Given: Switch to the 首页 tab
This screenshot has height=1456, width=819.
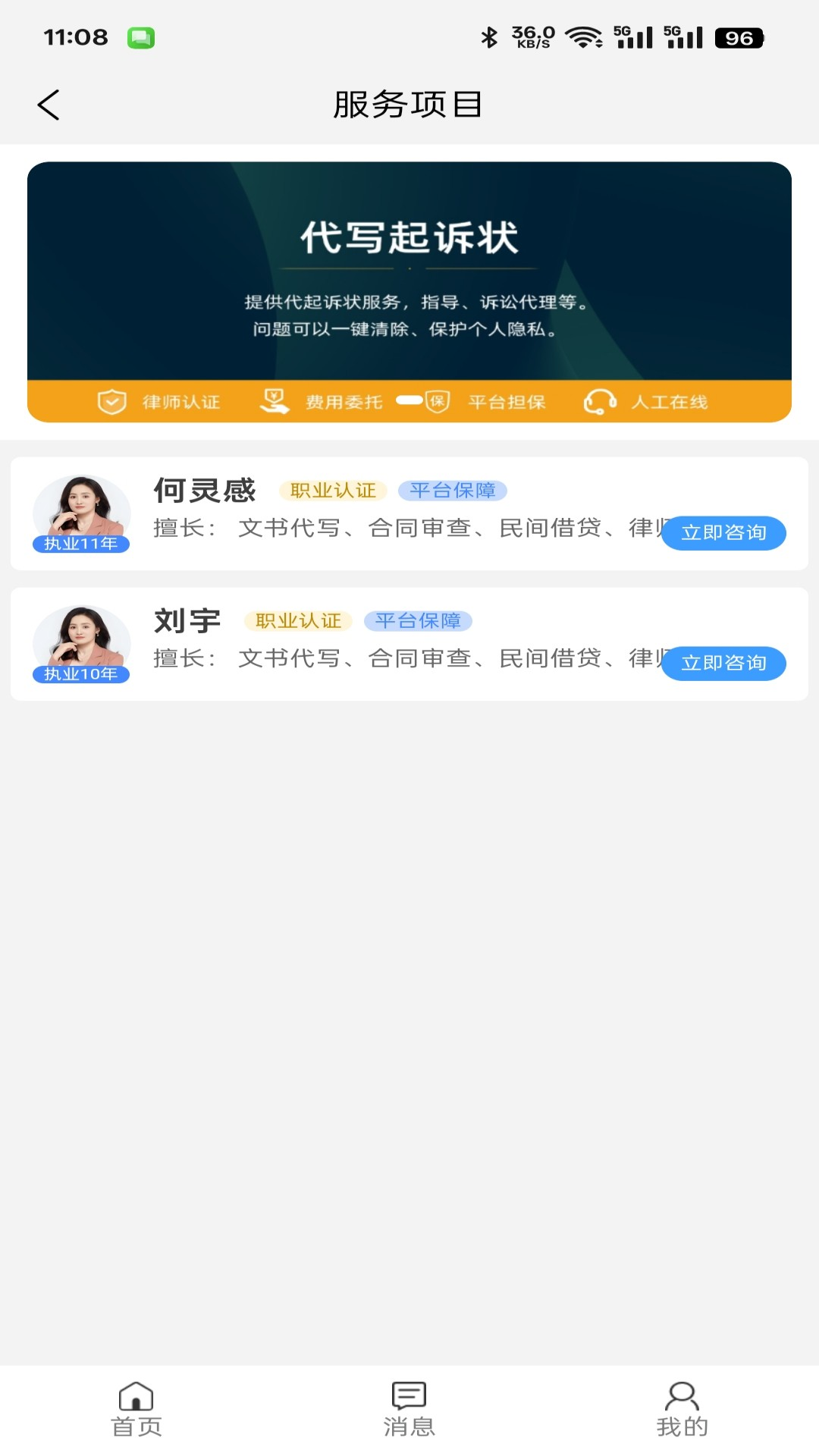Looking at the screenshot, I should tap(136, 1409).
